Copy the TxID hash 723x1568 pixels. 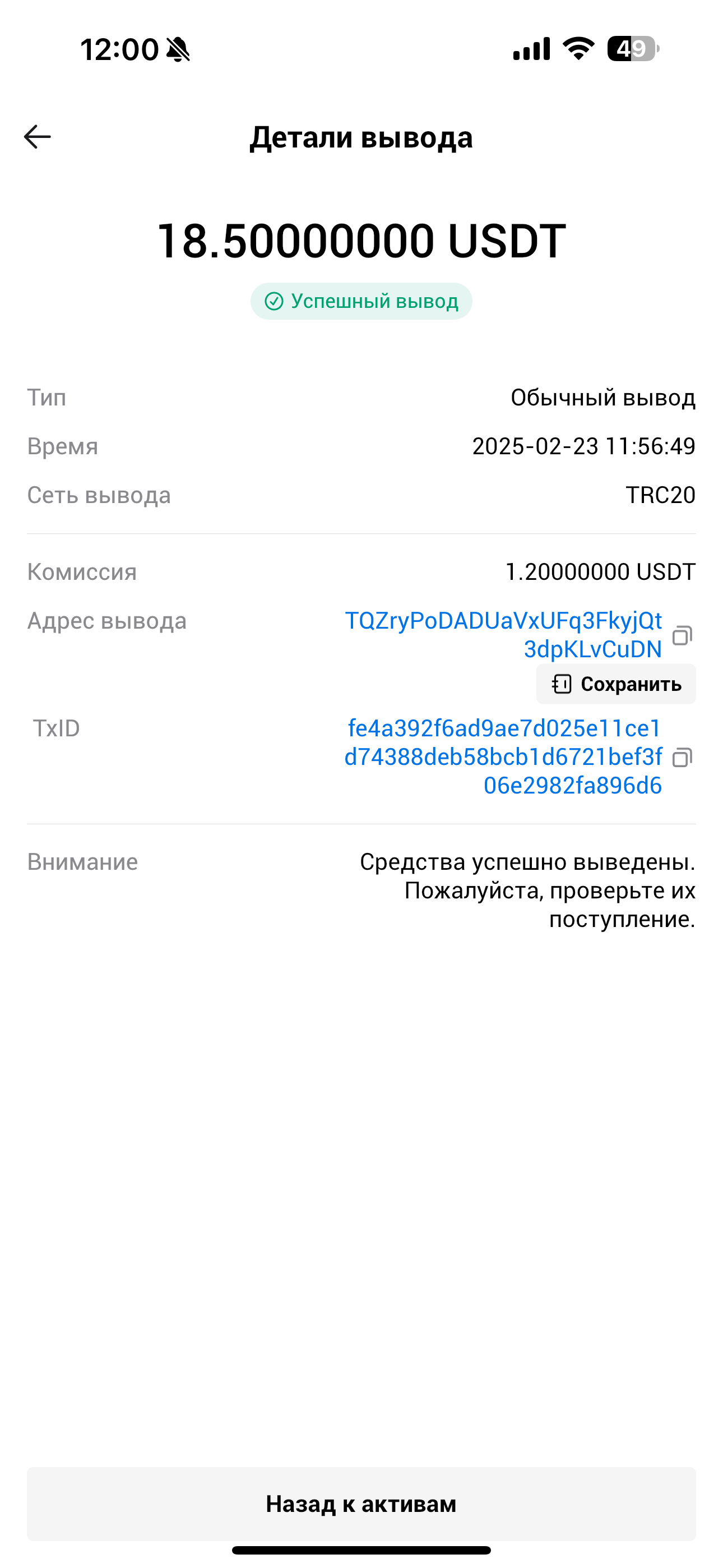(682, 758)
